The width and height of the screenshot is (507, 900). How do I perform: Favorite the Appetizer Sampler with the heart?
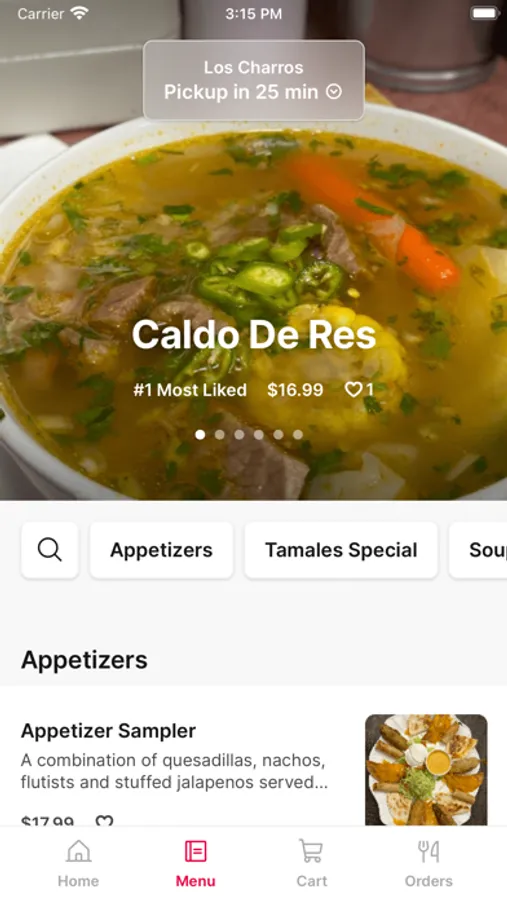click(104, 821)
